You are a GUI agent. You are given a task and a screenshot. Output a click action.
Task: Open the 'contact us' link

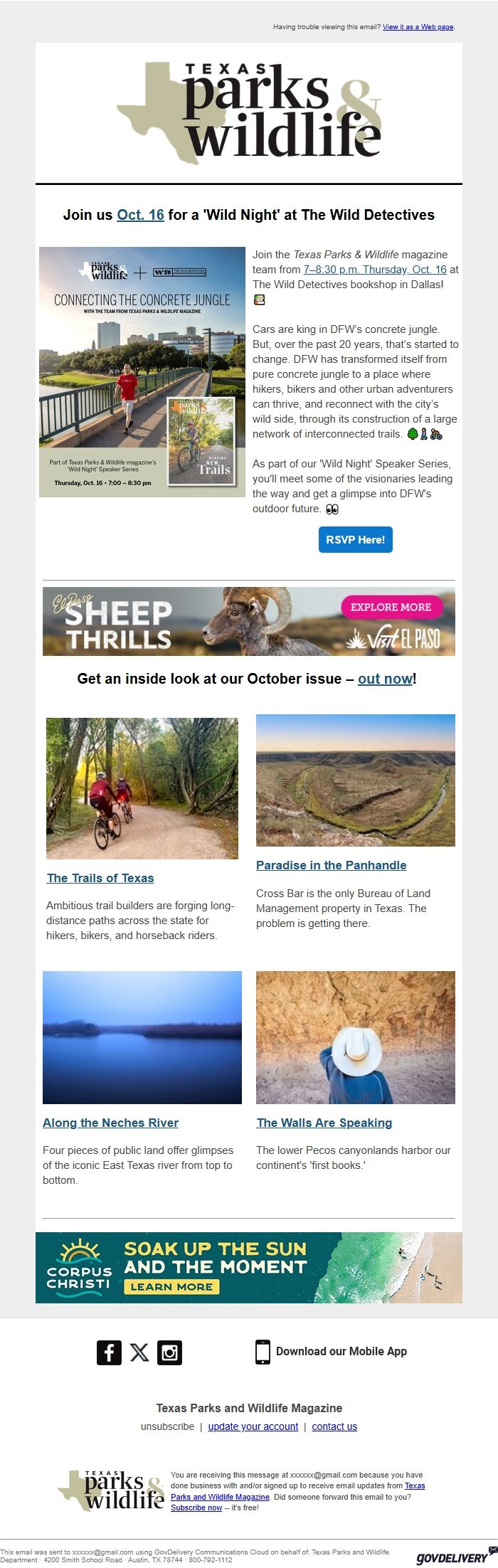click(334, 1426)
